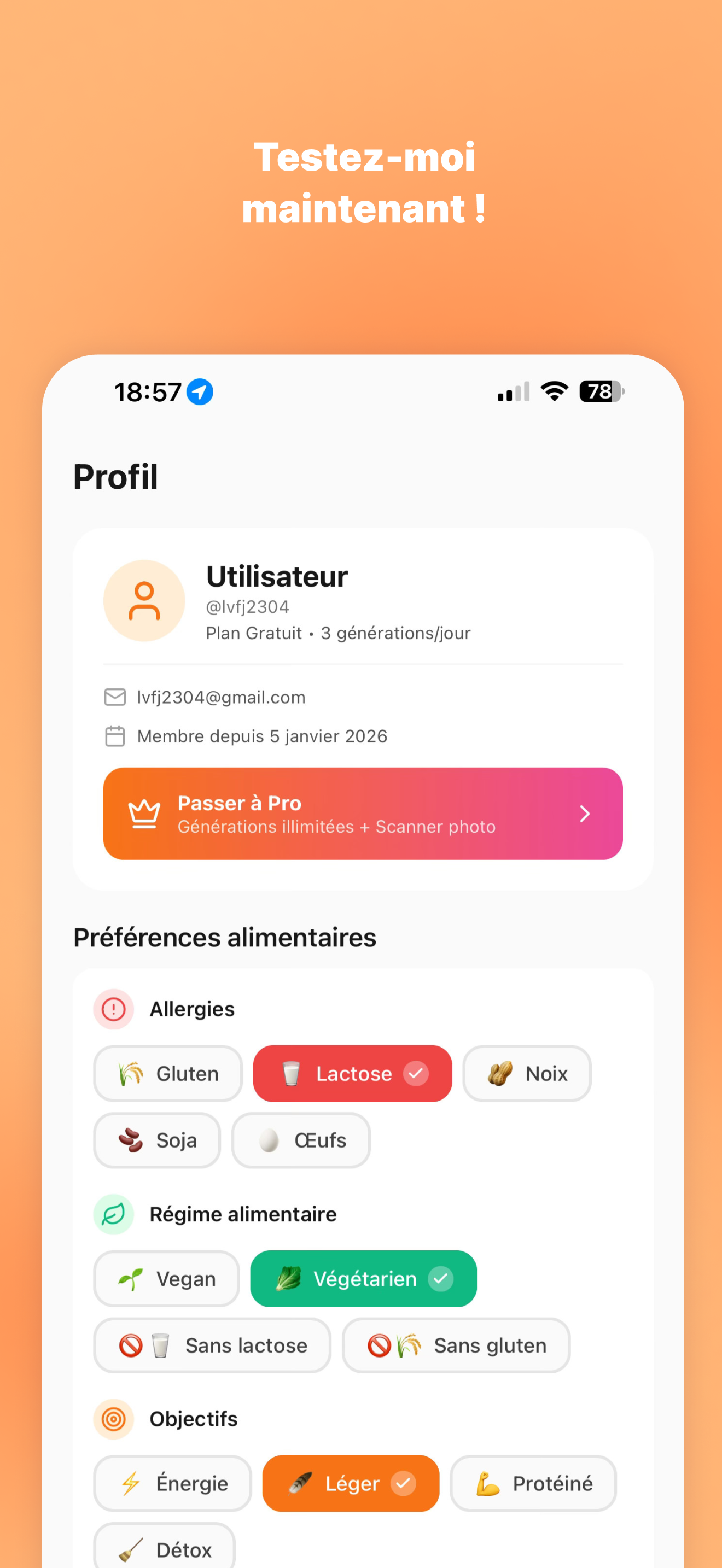Screen dimensions: 722x1568
Task: Enable the Protéiné objective
Action: point(533,1484)
